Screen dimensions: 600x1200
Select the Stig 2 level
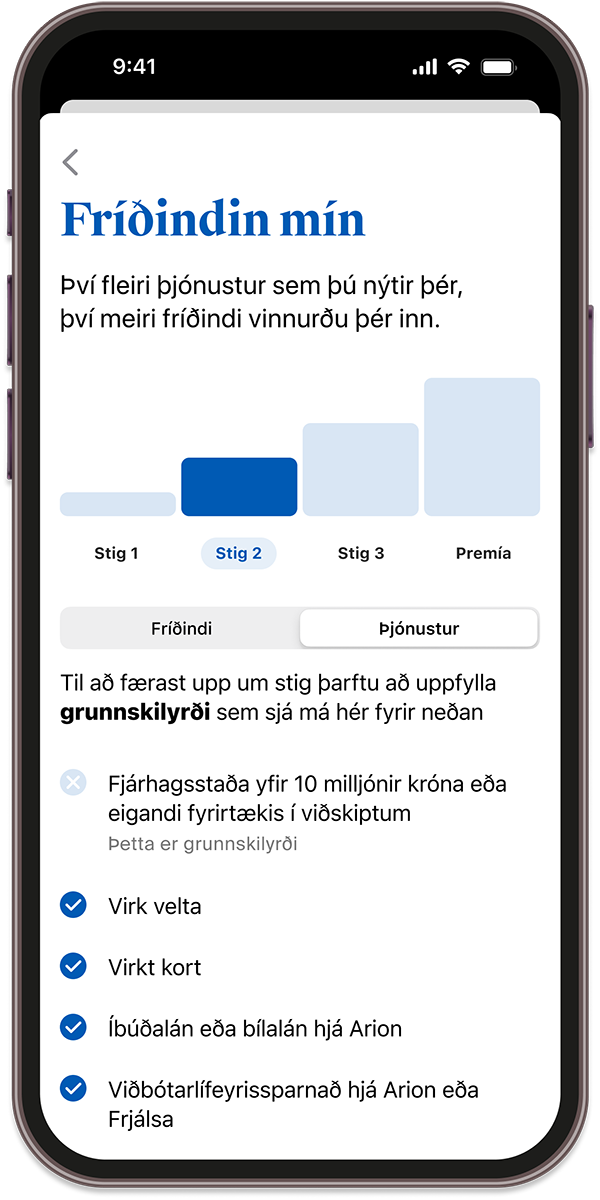238,553
